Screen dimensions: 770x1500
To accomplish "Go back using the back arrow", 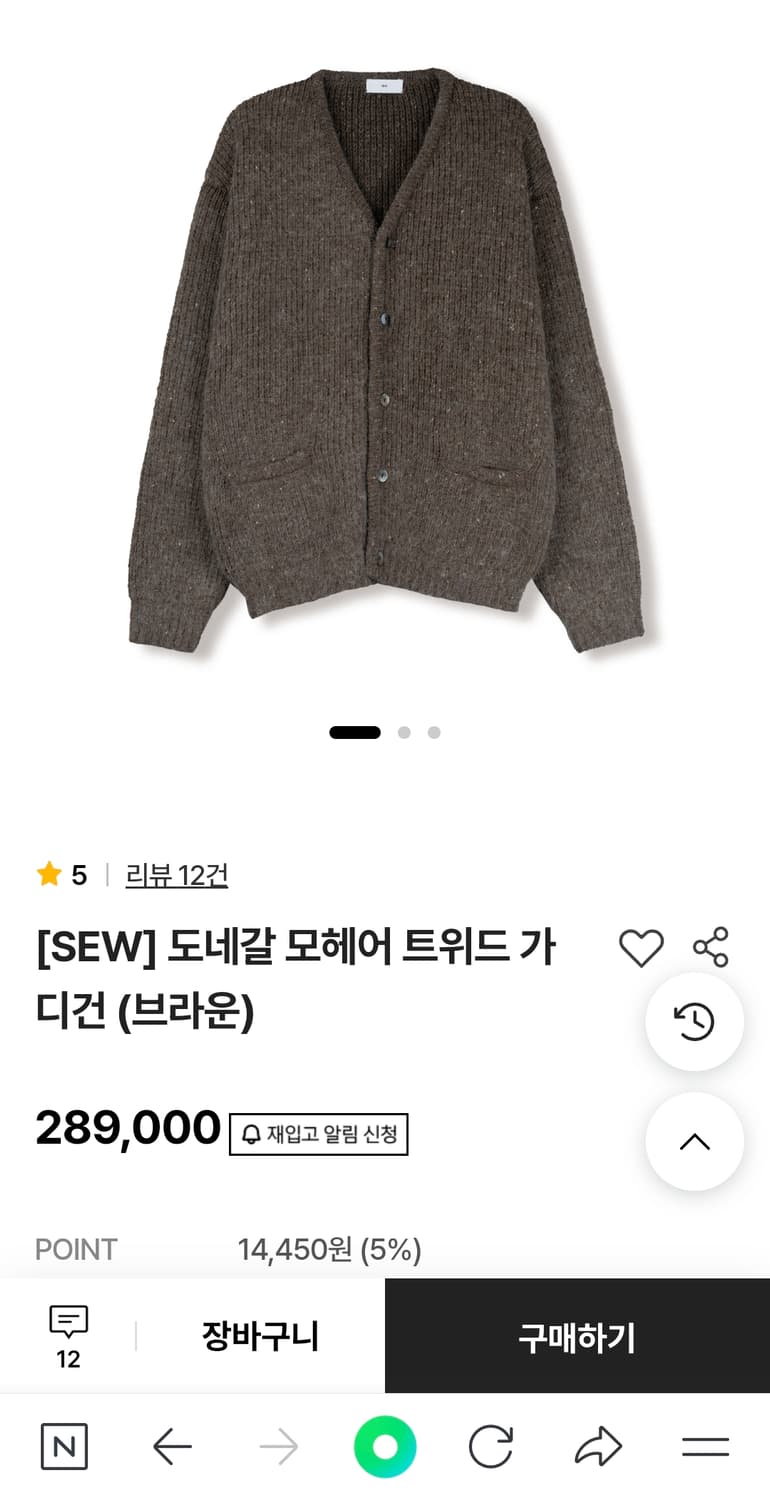I will (171, 1446).
